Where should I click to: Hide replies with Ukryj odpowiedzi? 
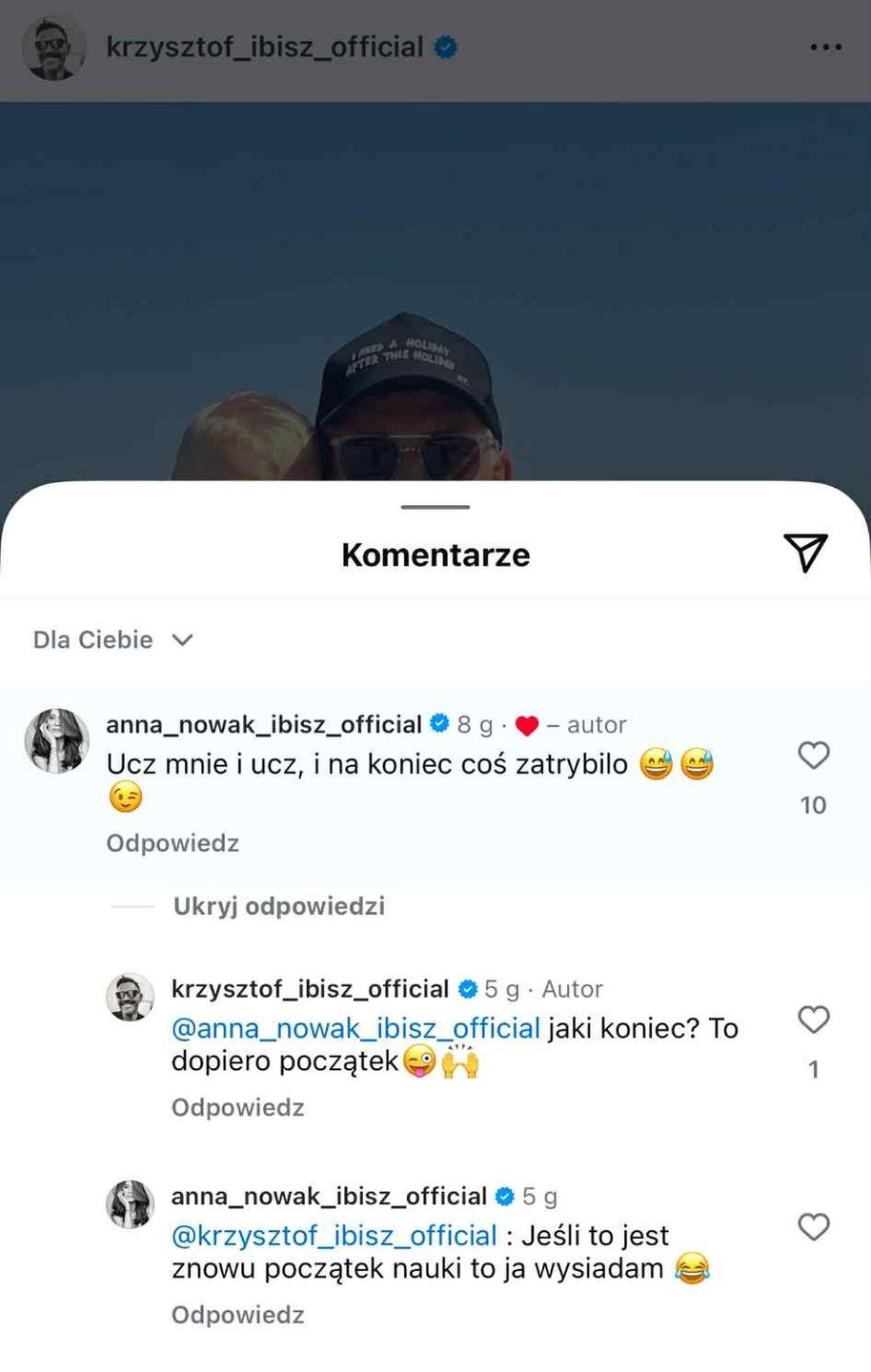point(278,906)
